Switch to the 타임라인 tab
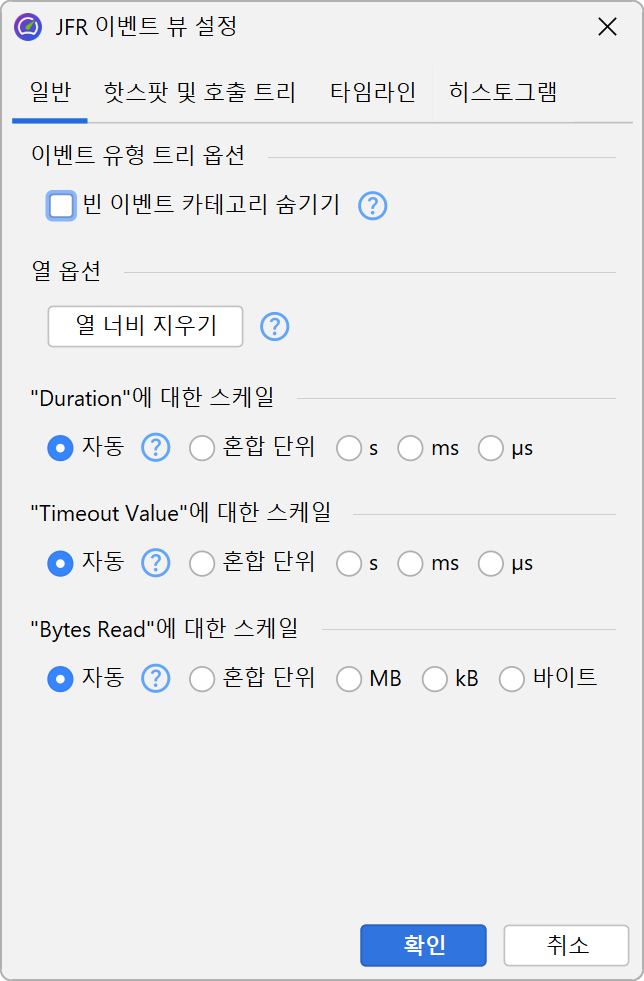Screen dimensions: 644x981 373,93
